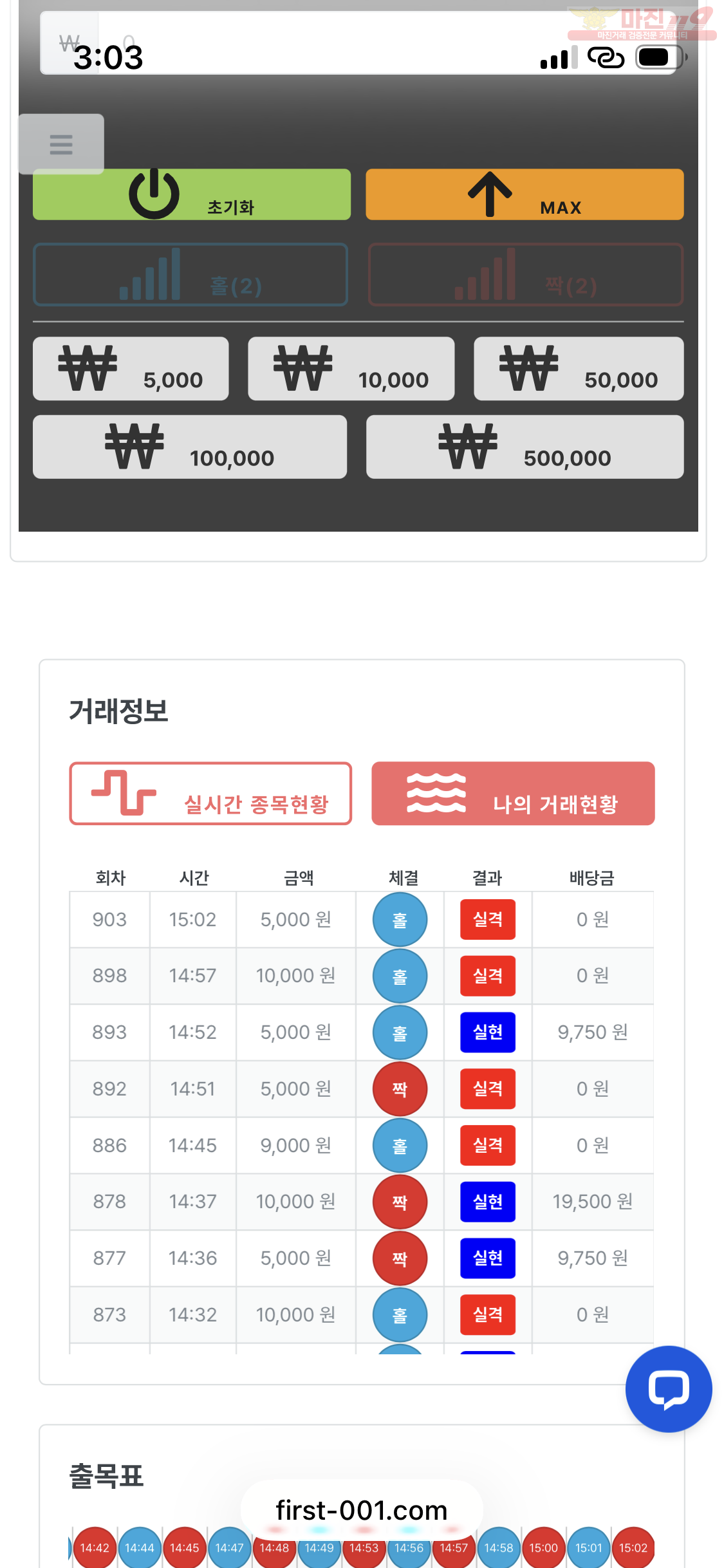
Task: Switch to the 실시간 종목현황 tab
Action: pyautogui.click(x=210, y=794)
